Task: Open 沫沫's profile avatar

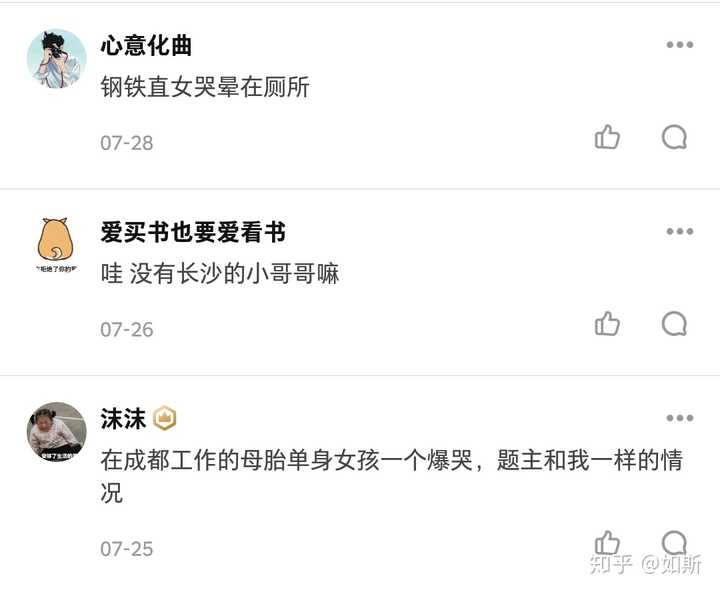Action: pyautogui.click(x=56, y=432)
